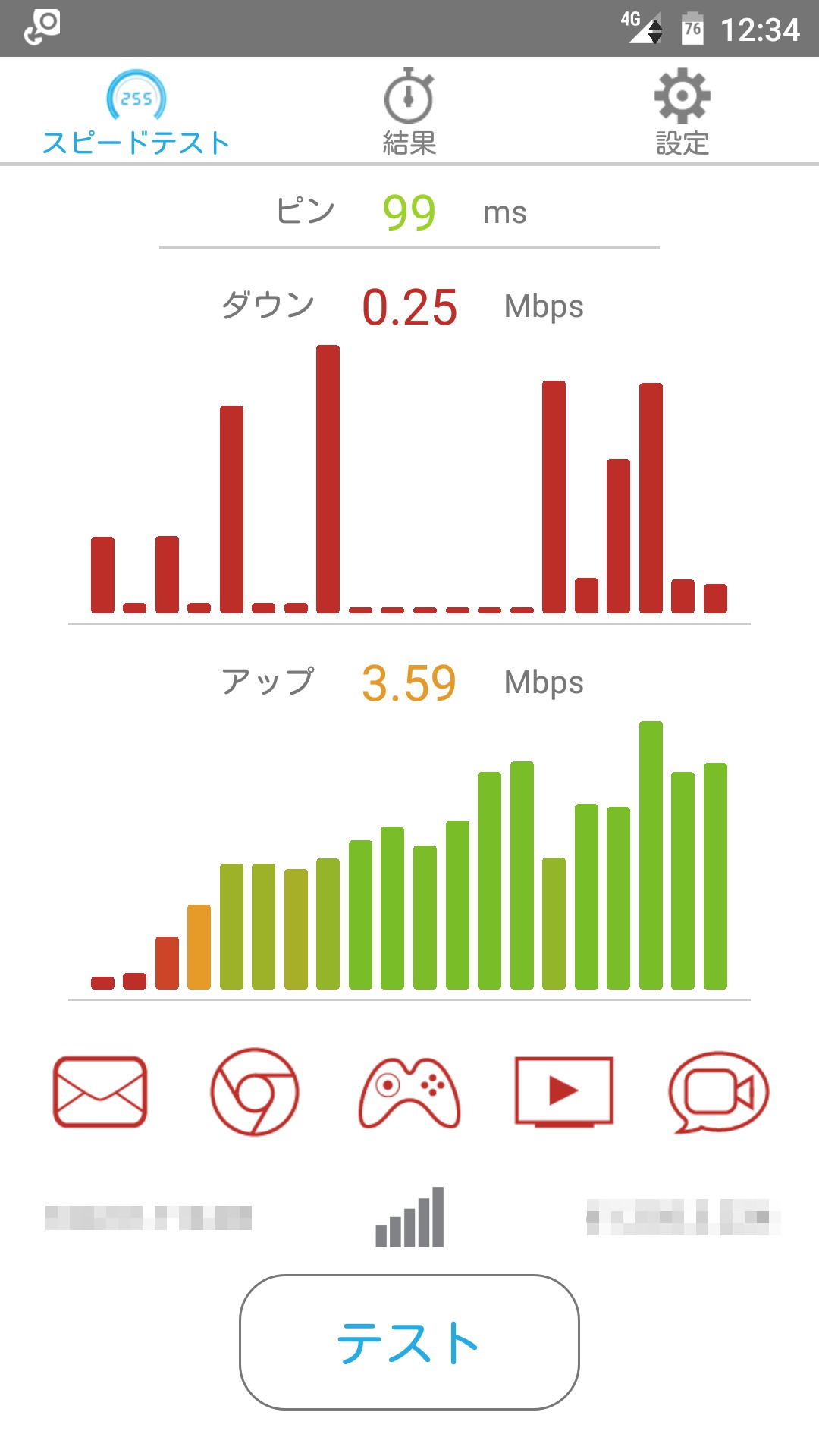Tap the email envelope icon
Image resolution: width=819 pixels, height=1456 pixels.
pos(100,1092)
